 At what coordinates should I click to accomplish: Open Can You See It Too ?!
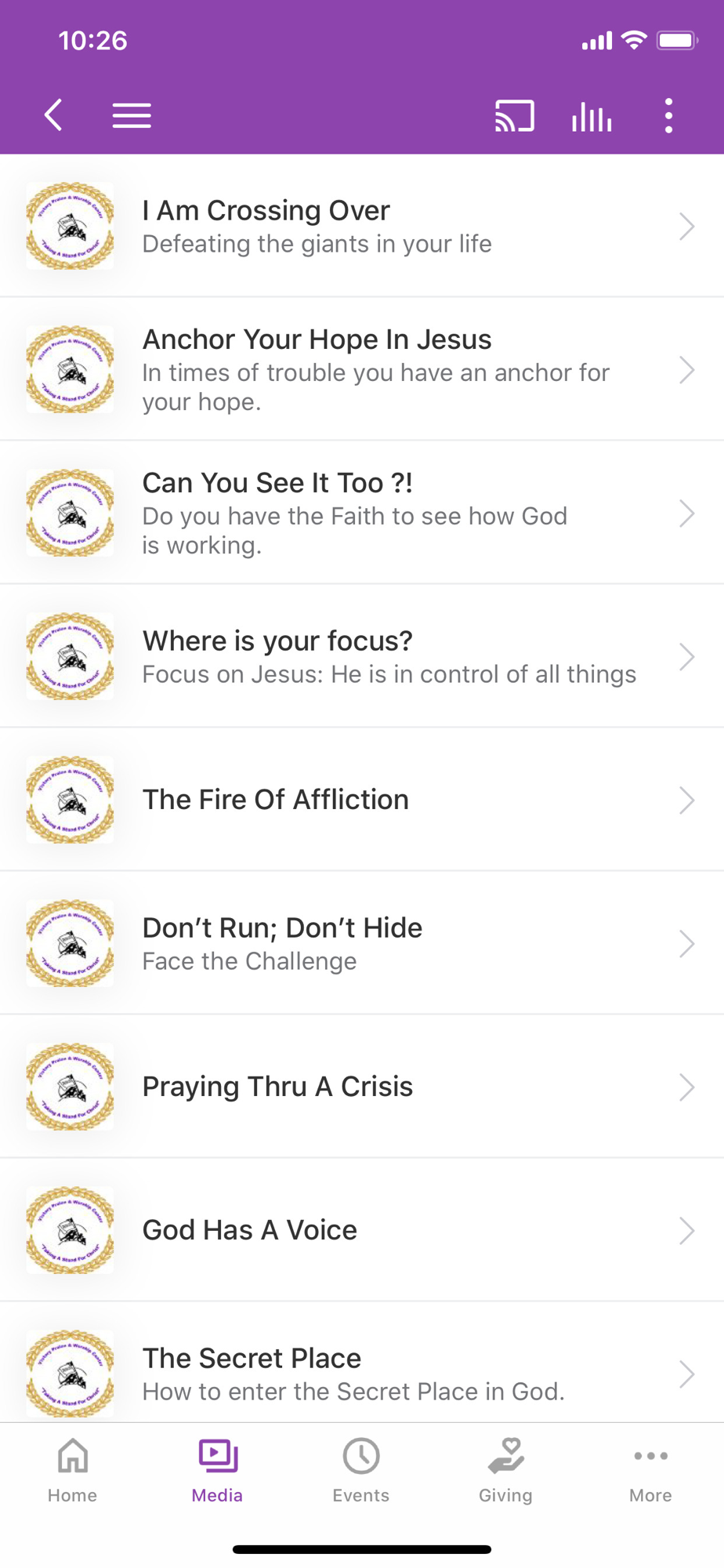(362, 513)
